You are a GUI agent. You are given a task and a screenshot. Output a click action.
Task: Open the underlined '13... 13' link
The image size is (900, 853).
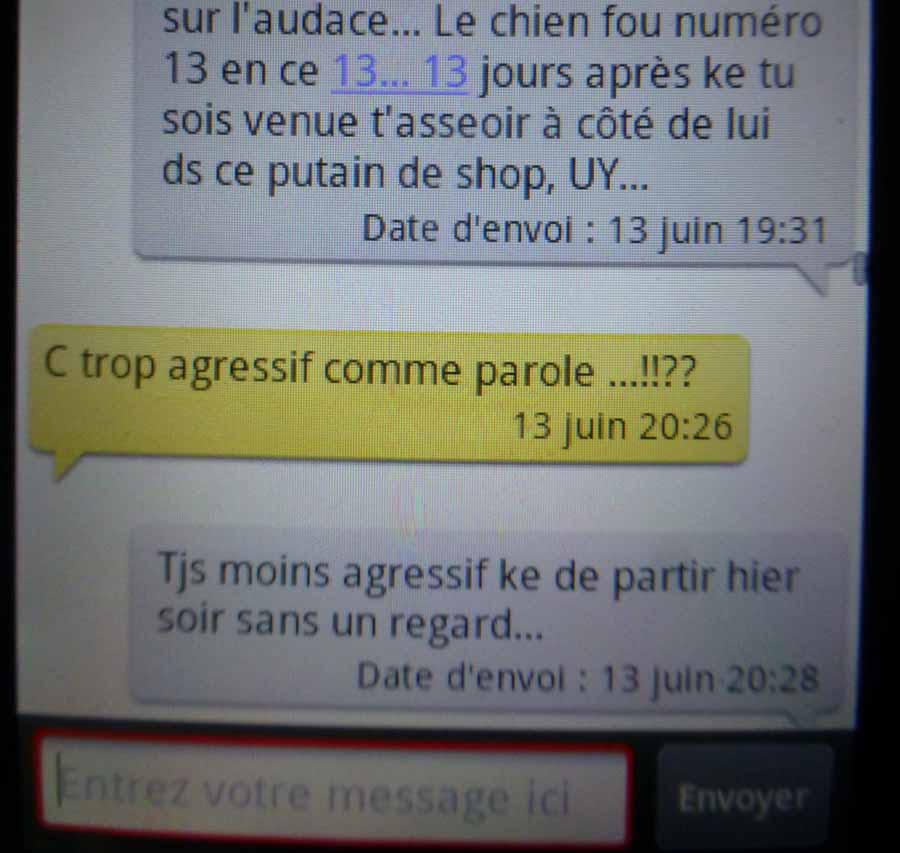point(398,75)
